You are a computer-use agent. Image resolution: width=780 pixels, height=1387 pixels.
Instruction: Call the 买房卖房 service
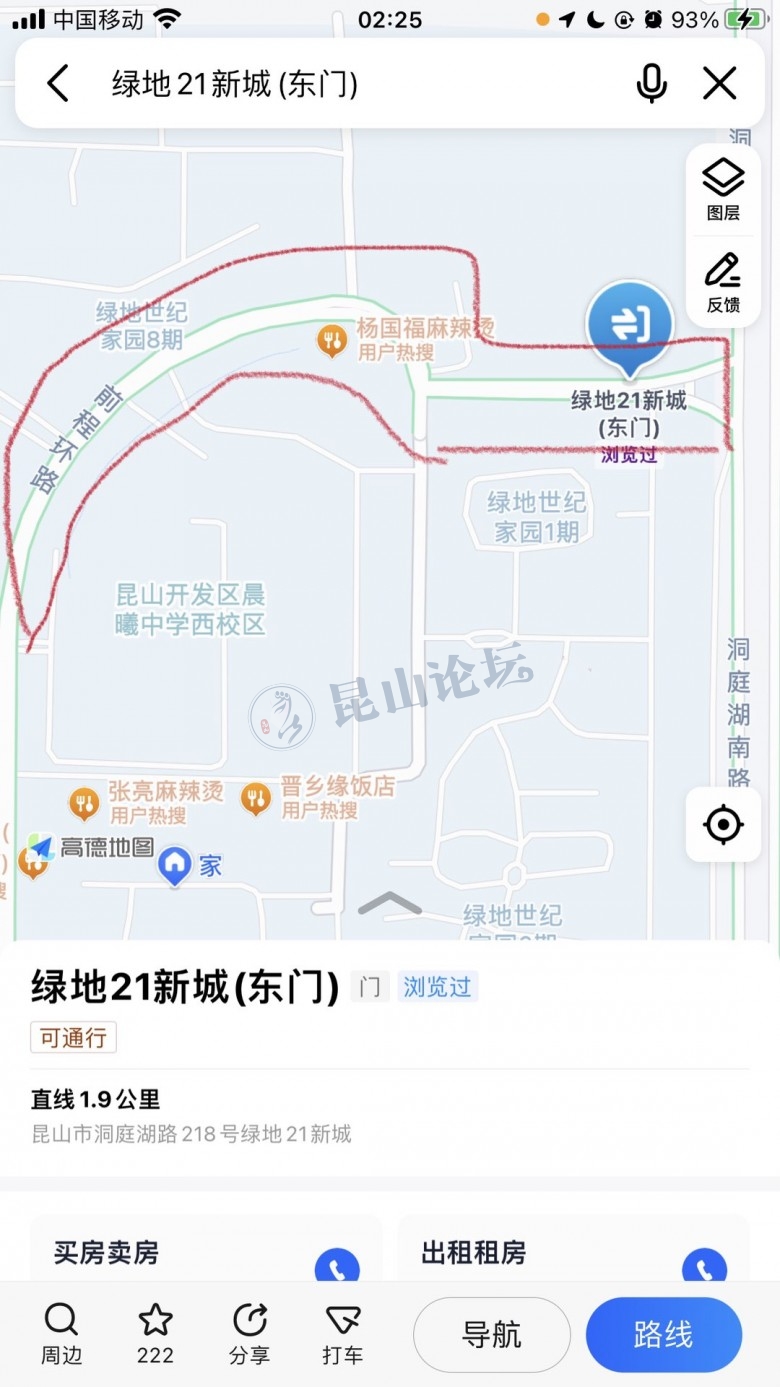point(336,1267)
